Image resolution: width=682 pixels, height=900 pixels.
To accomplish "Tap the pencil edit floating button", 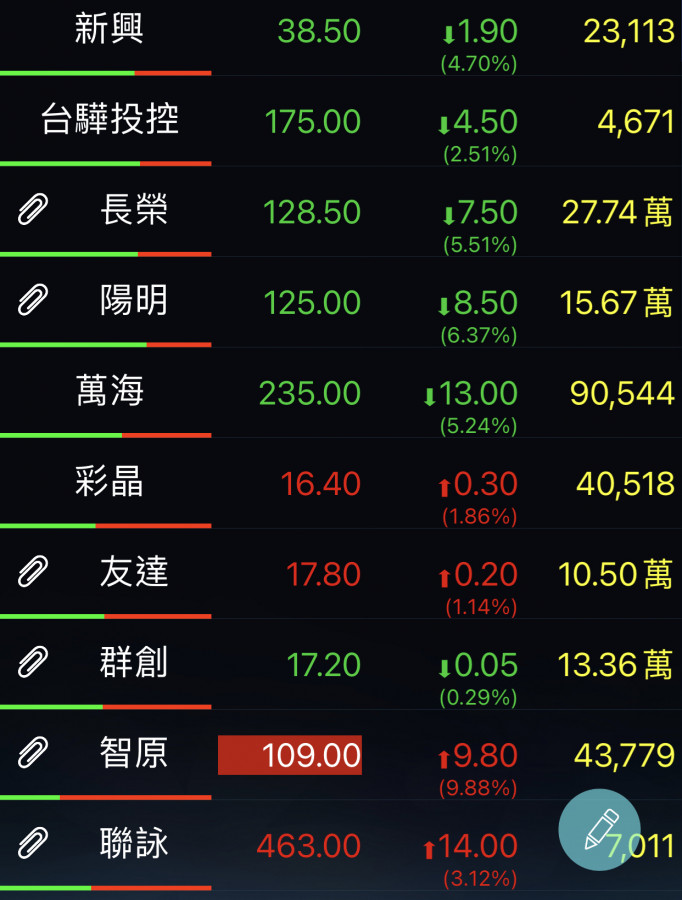I will [x=599, y=830].
